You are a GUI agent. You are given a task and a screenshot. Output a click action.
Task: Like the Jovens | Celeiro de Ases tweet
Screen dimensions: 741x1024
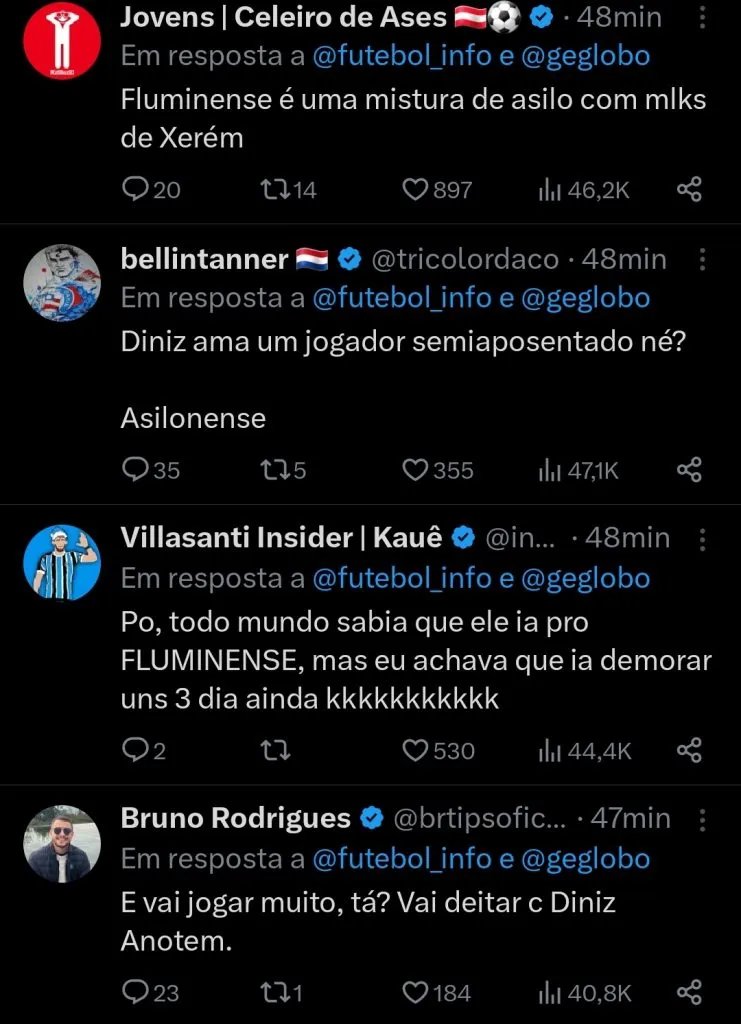click(416, 188)
